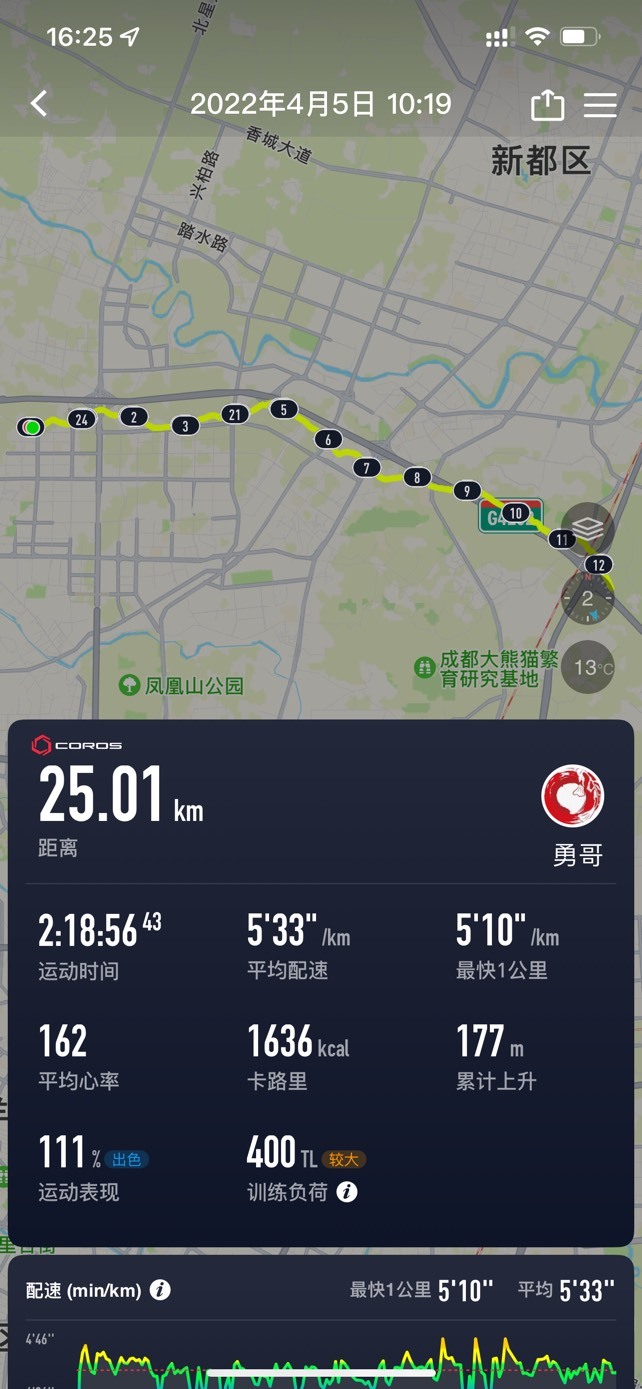642x1389 pixels.
Task: Share this run activity
Action: (x=547, y=104)
